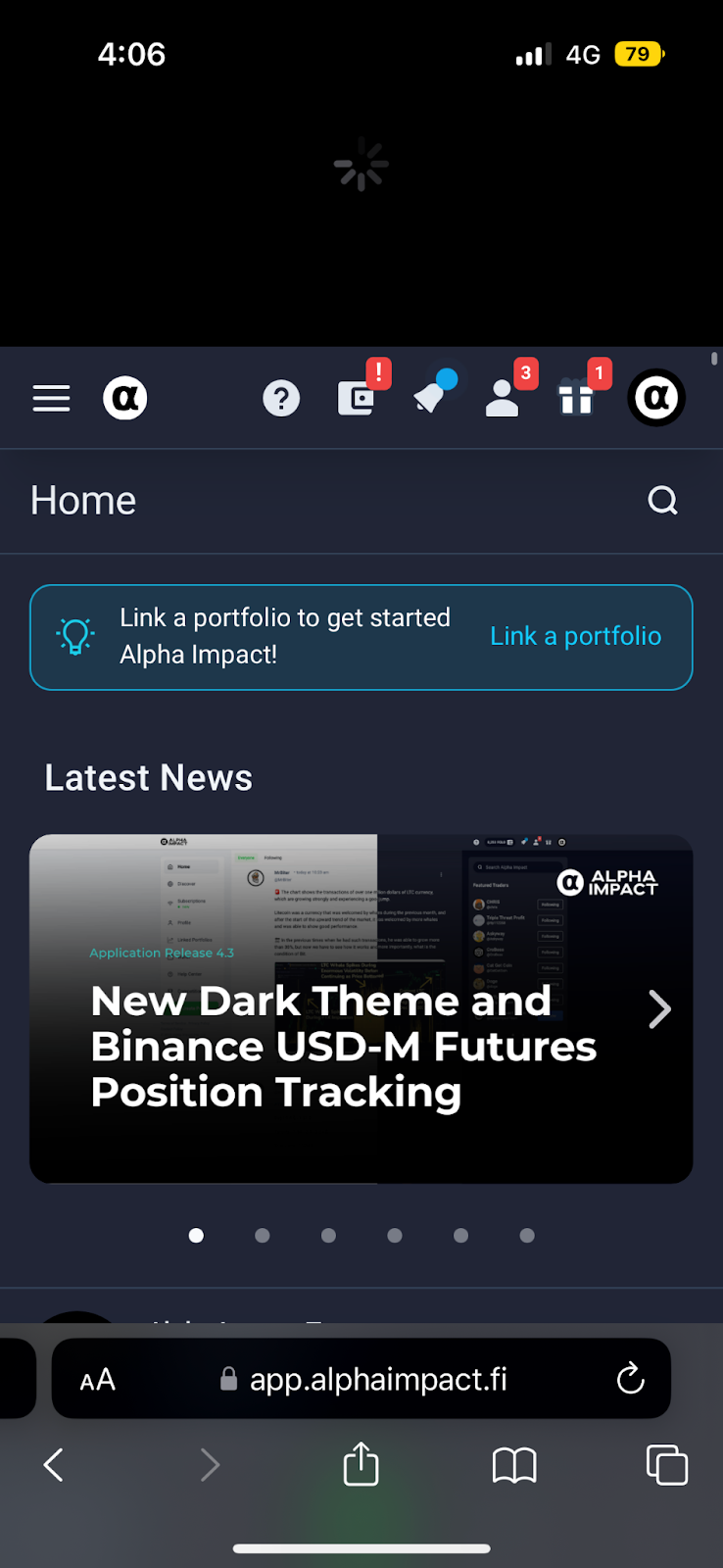This screenshot has height=1568, width=723.
Task: Jump to the second news slide dot
Action: (x=263, y=1236)
